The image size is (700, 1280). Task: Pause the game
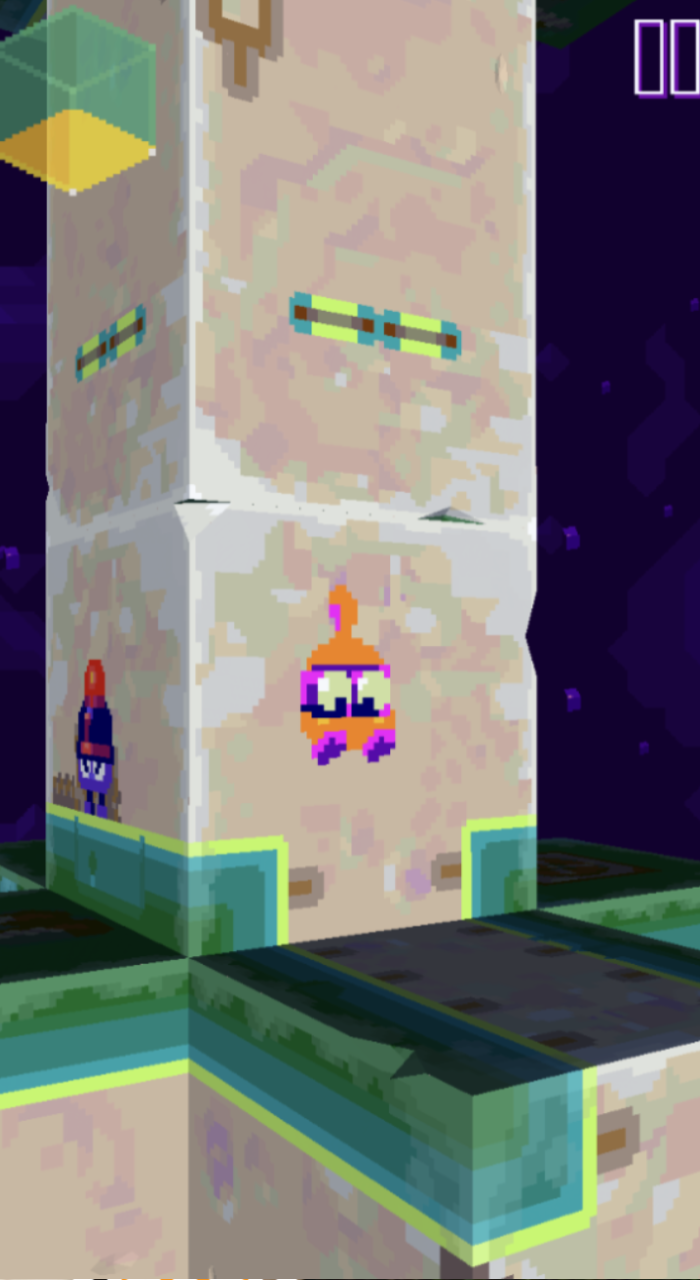(667, 57)
